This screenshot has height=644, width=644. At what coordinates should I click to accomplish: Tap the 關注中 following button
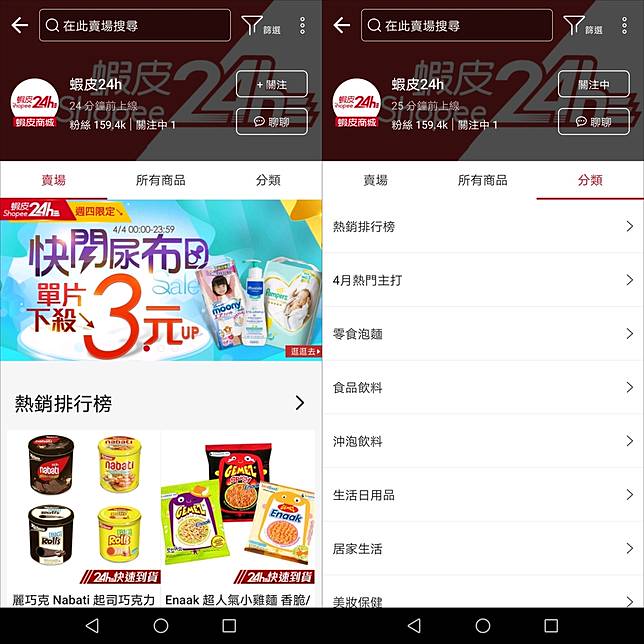[593, 85]
